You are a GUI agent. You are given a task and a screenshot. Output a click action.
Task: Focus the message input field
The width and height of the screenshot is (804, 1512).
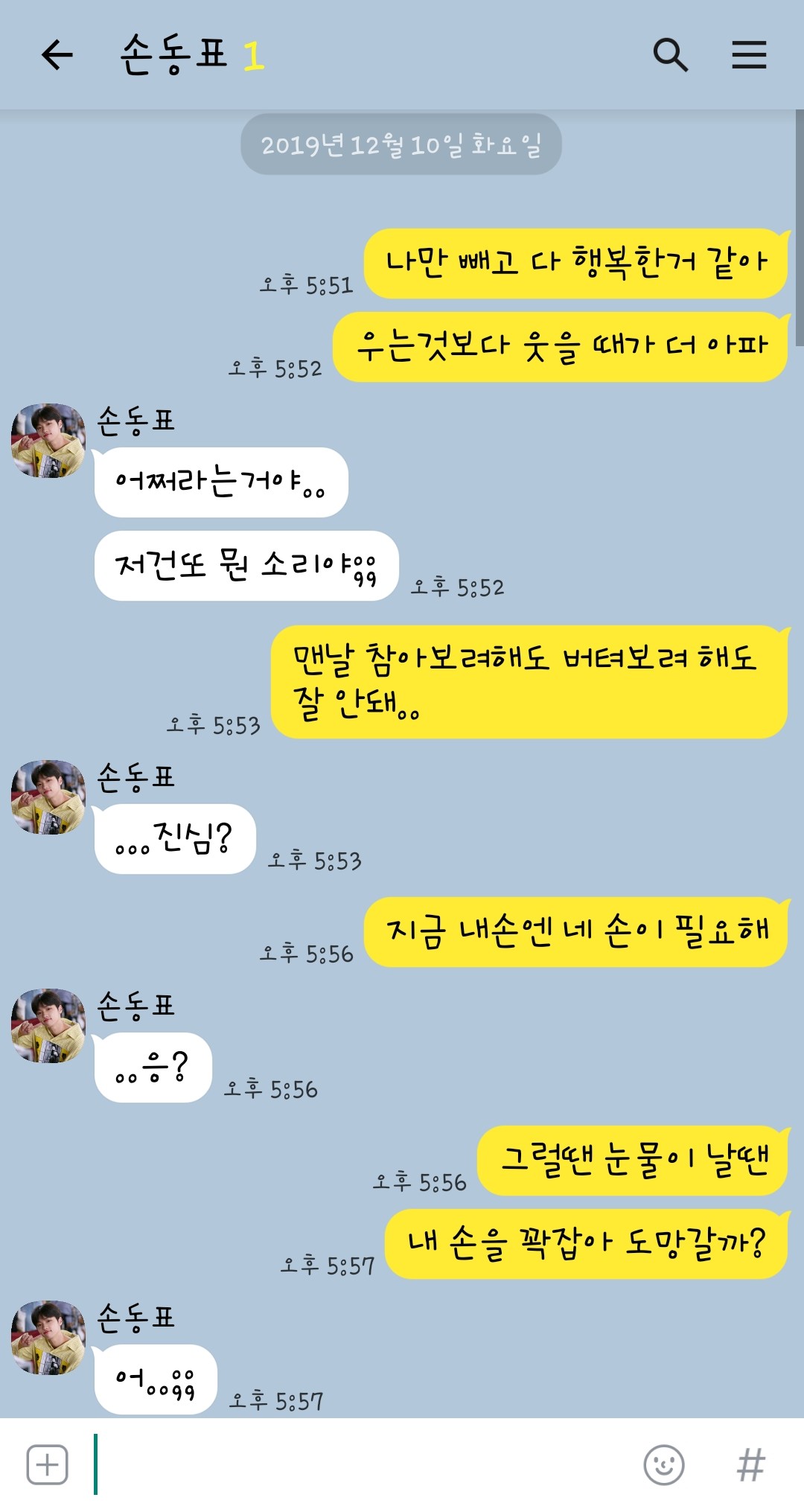(357, 1464)
